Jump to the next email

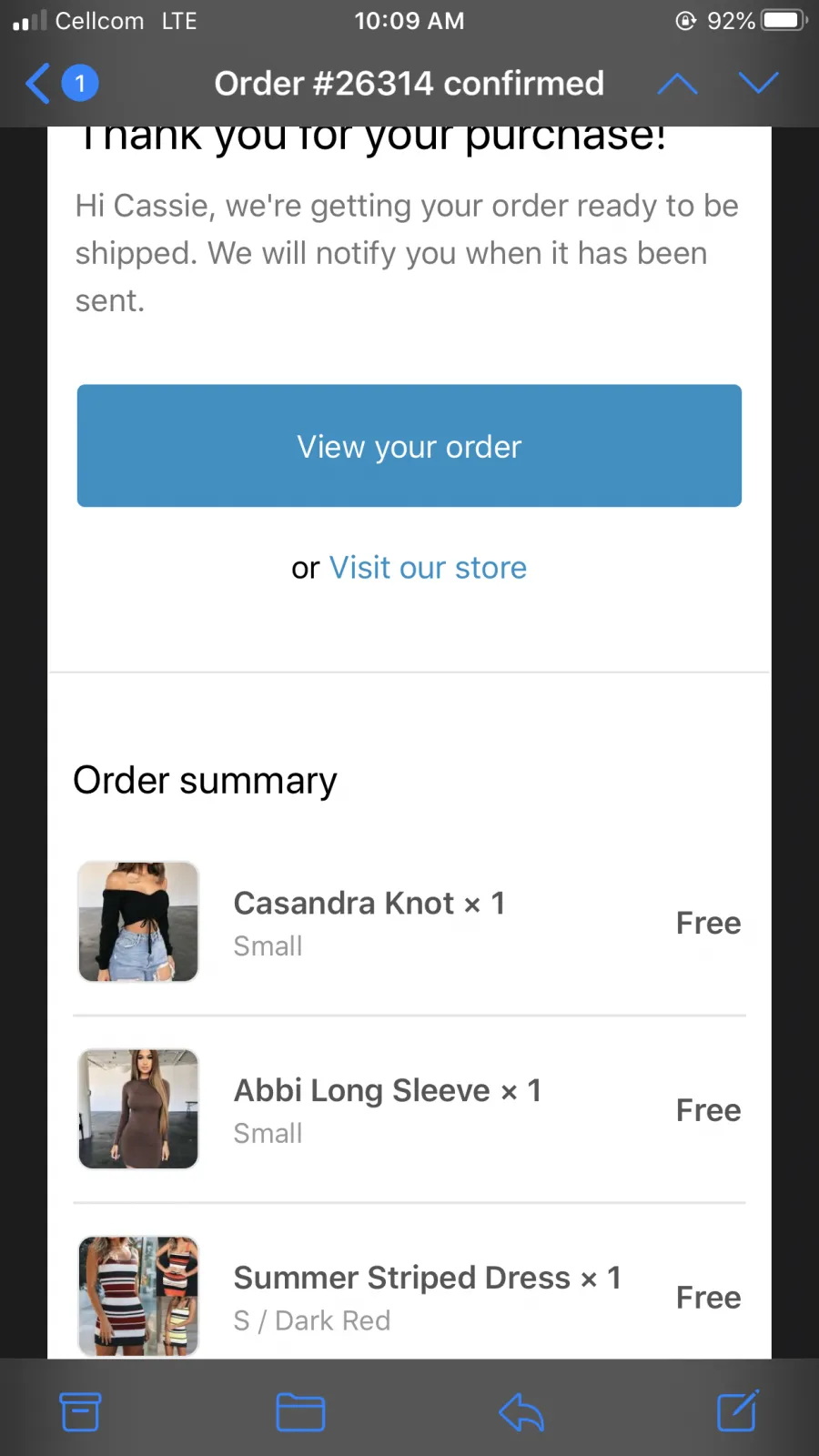click(759, 84)
